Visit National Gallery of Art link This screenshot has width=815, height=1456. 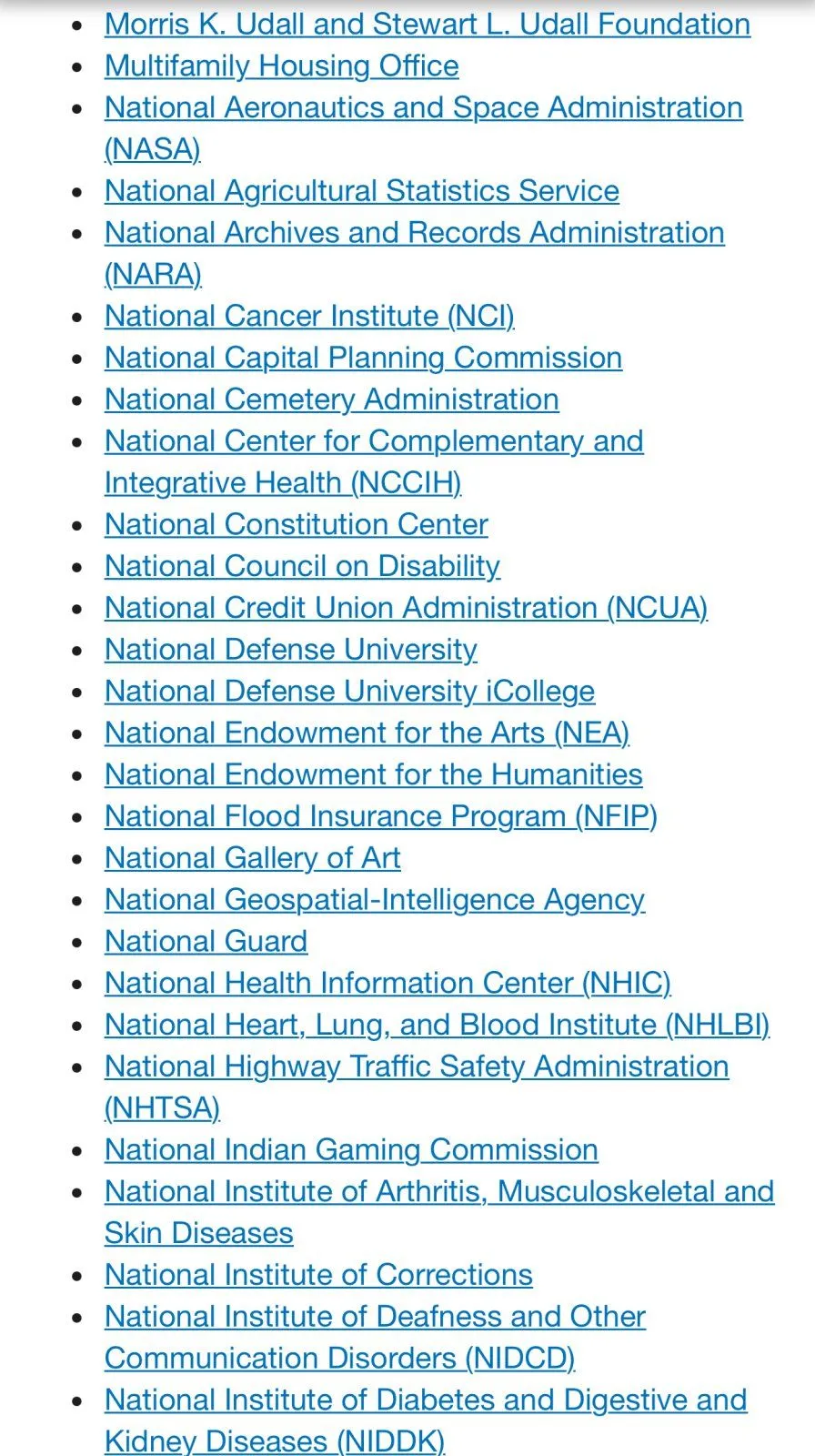tap(252, 858)
